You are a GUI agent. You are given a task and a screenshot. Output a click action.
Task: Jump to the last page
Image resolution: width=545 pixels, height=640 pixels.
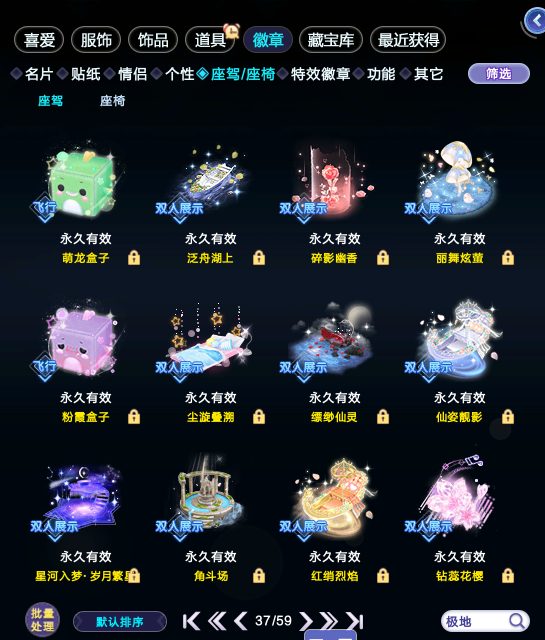[354, 621]
